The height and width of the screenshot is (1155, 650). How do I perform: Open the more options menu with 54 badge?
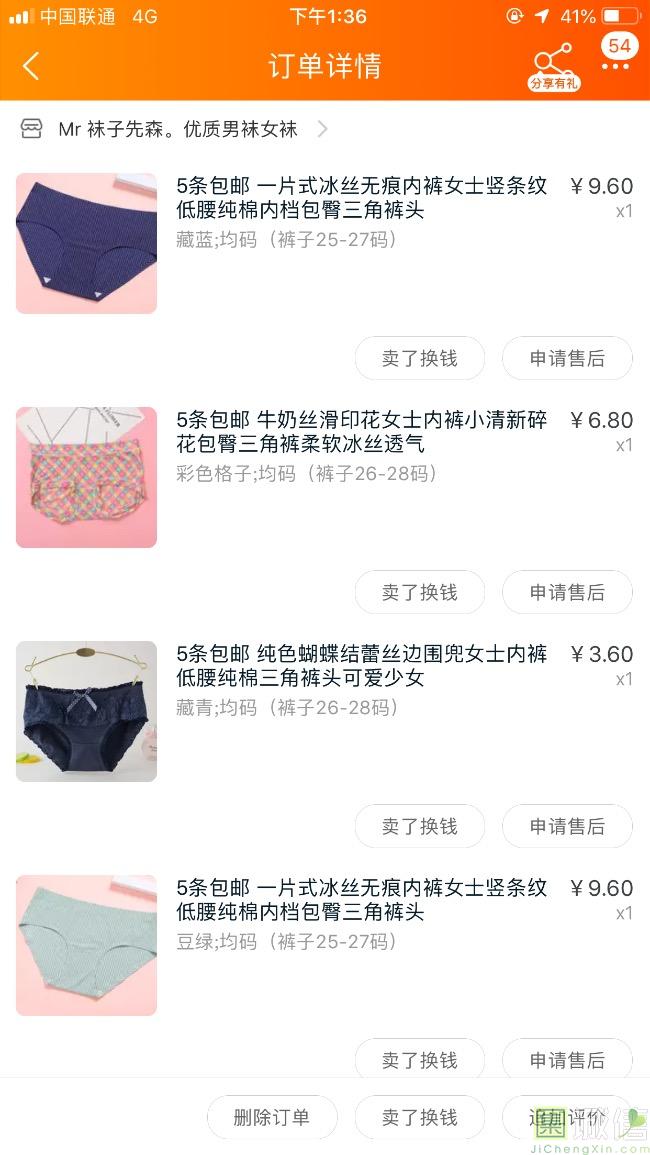[x=616, y=55]
